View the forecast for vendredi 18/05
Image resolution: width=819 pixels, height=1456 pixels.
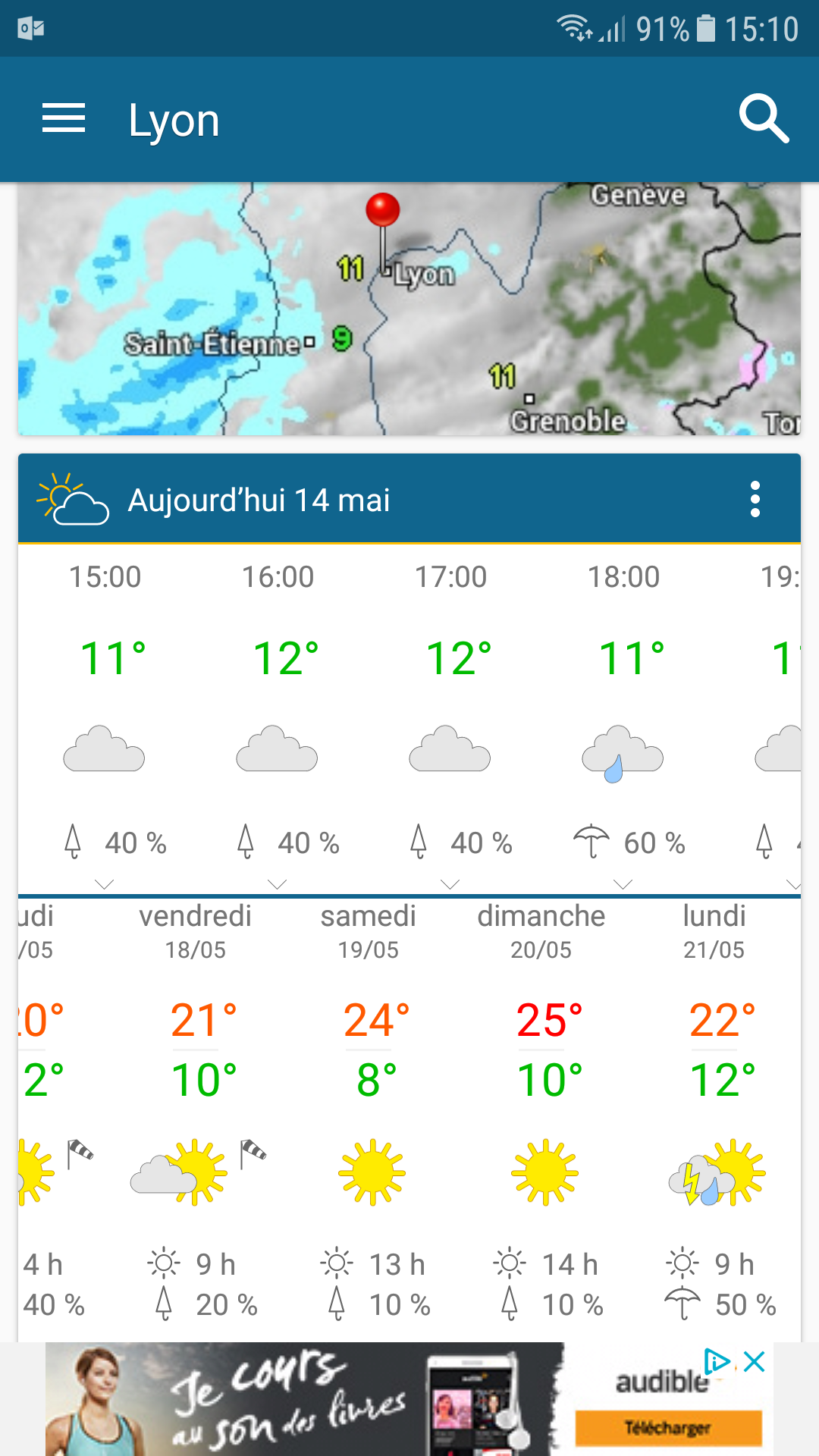point(196,1107)
